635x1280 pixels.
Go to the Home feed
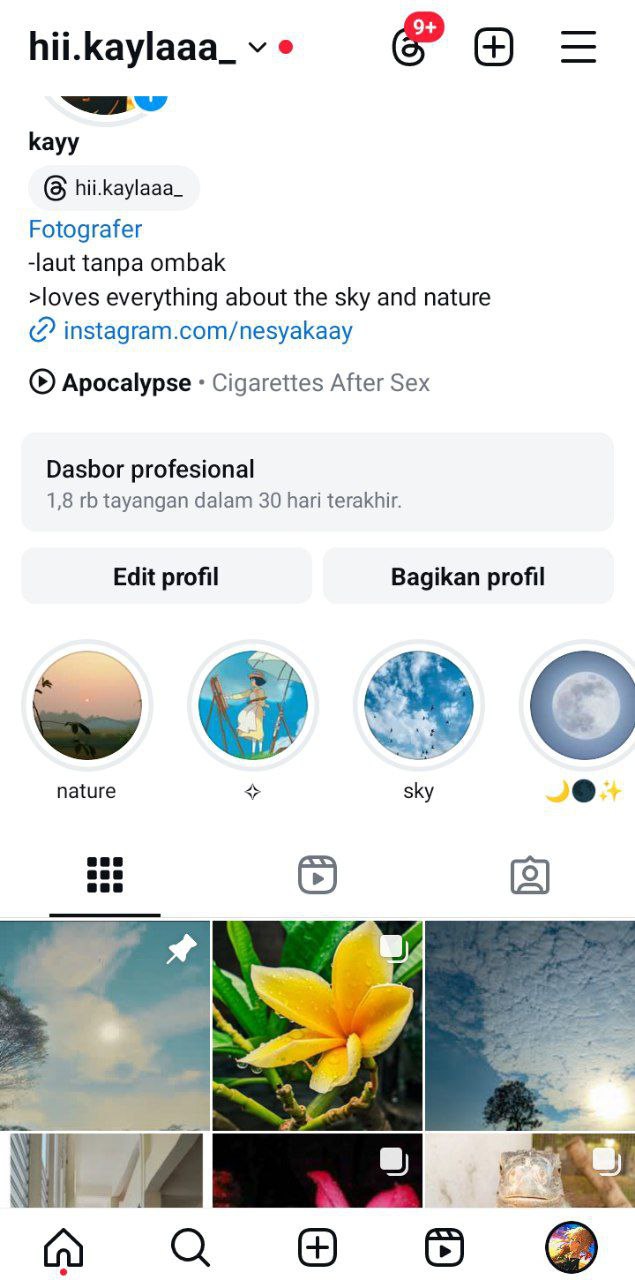[63, 1248]
